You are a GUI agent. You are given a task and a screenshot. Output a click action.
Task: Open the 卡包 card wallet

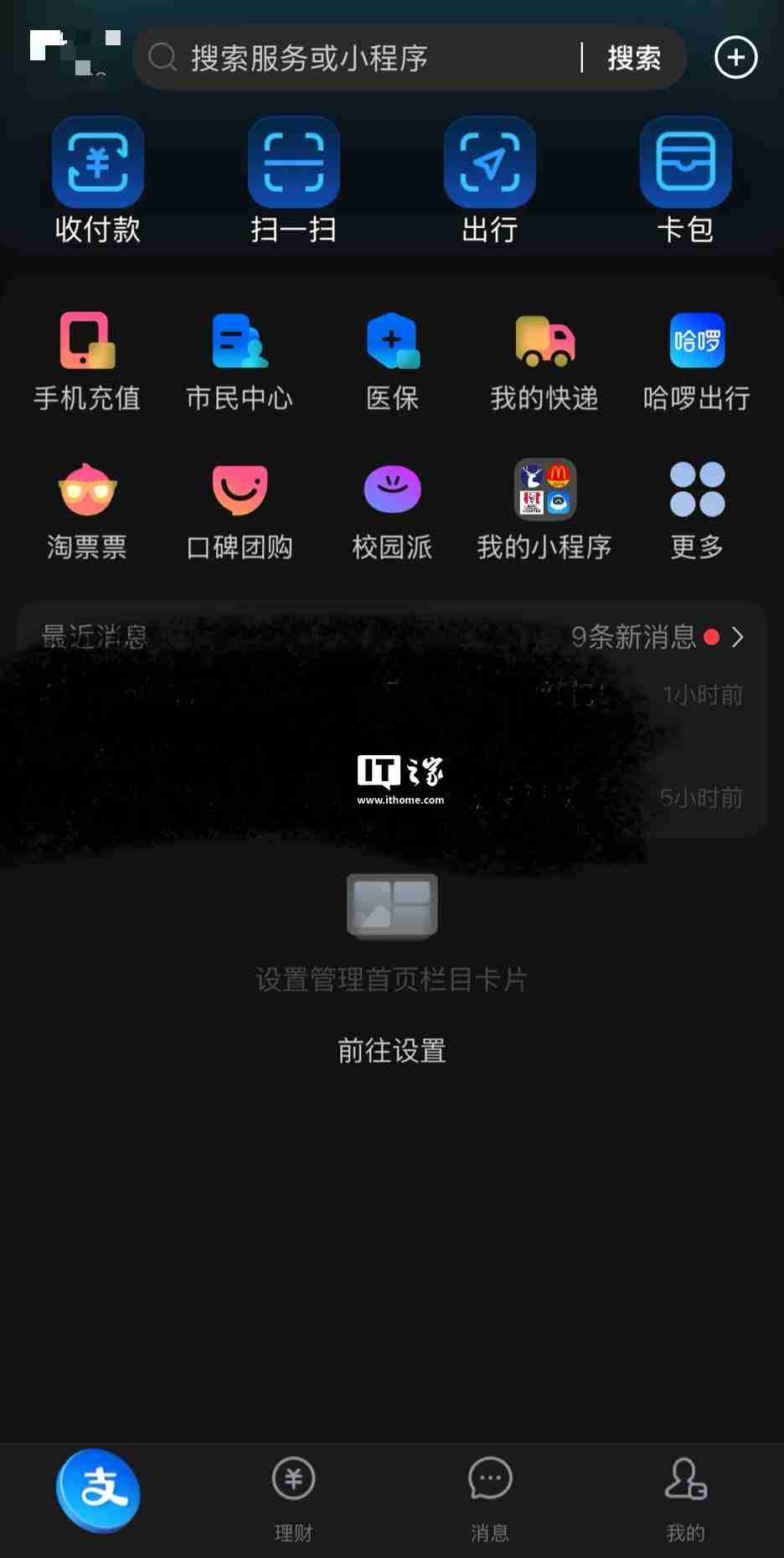tap(685, 180)
